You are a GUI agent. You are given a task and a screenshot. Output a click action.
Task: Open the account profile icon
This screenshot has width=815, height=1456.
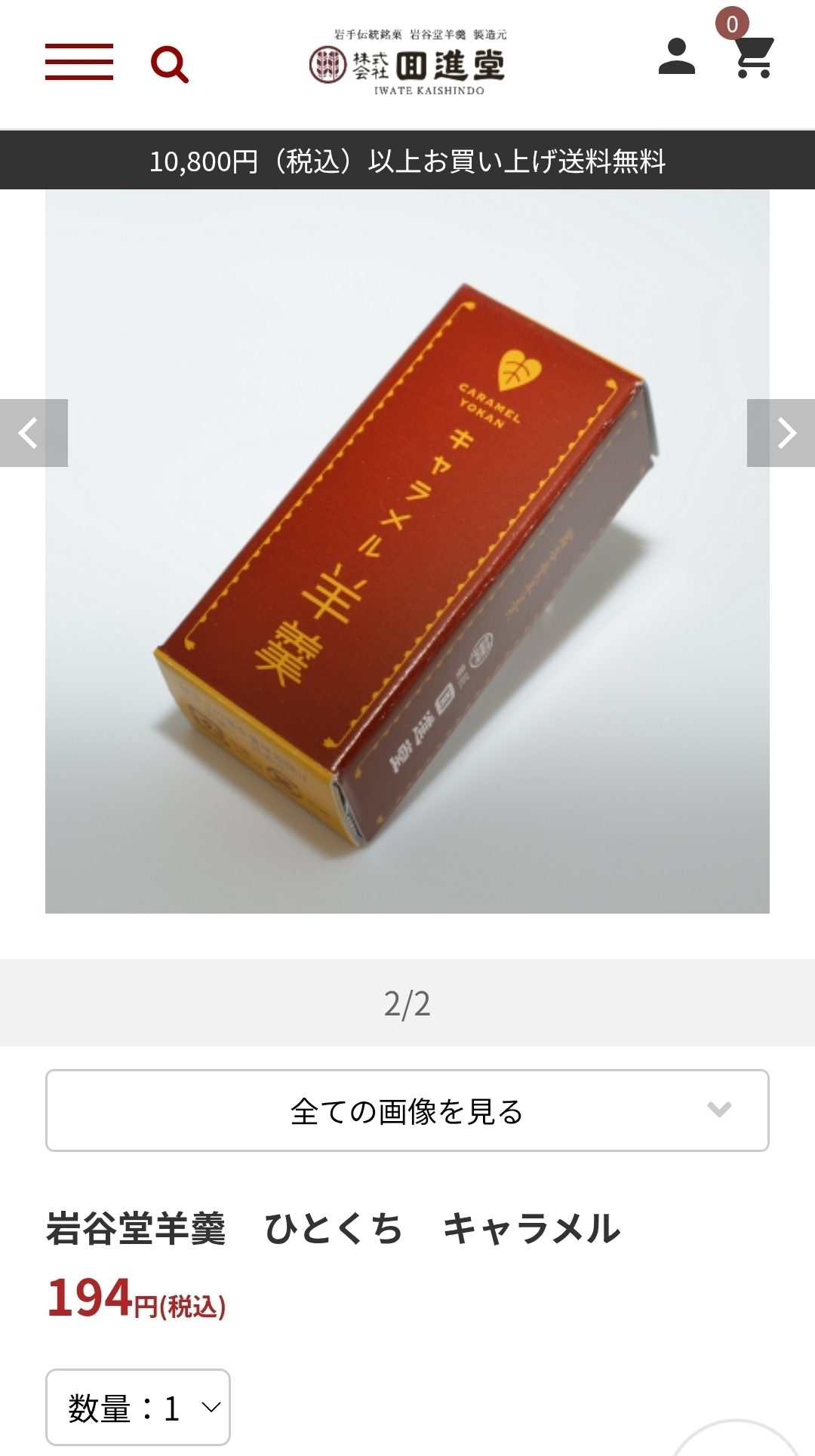pos(676,57)
